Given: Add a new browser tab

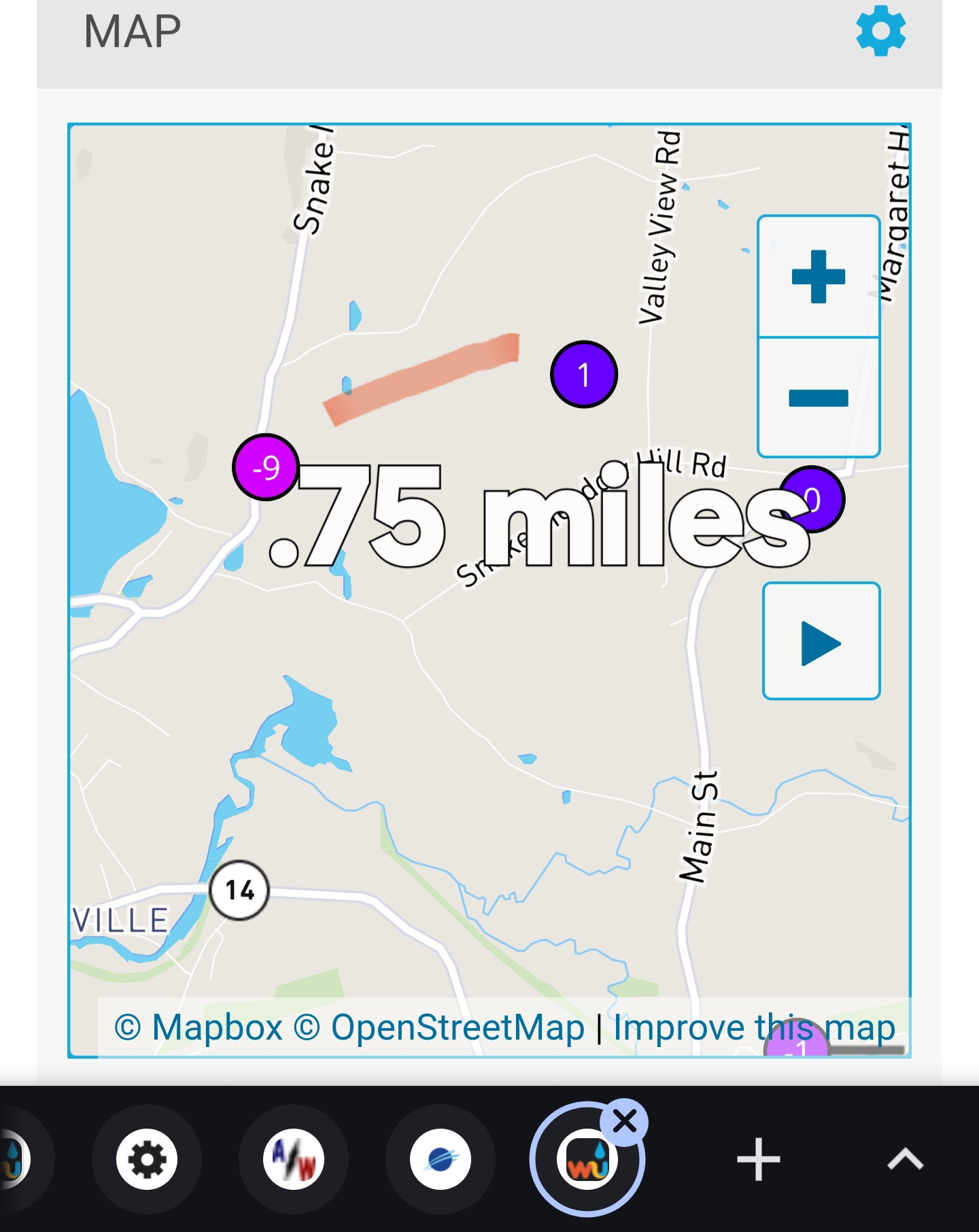Looking at the screenshot, I should [x=758, y=1159].
